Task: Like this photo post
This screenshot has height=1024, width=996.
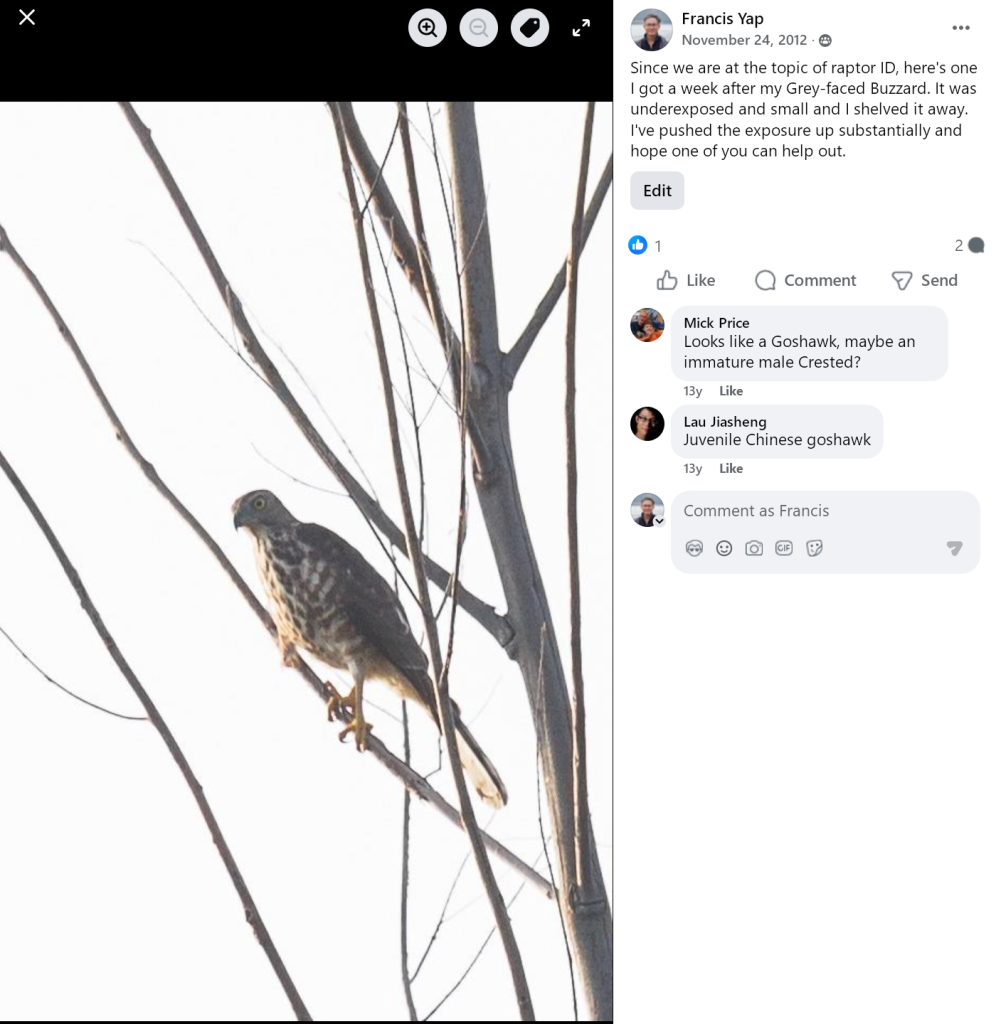Action: tap(686, 280)
